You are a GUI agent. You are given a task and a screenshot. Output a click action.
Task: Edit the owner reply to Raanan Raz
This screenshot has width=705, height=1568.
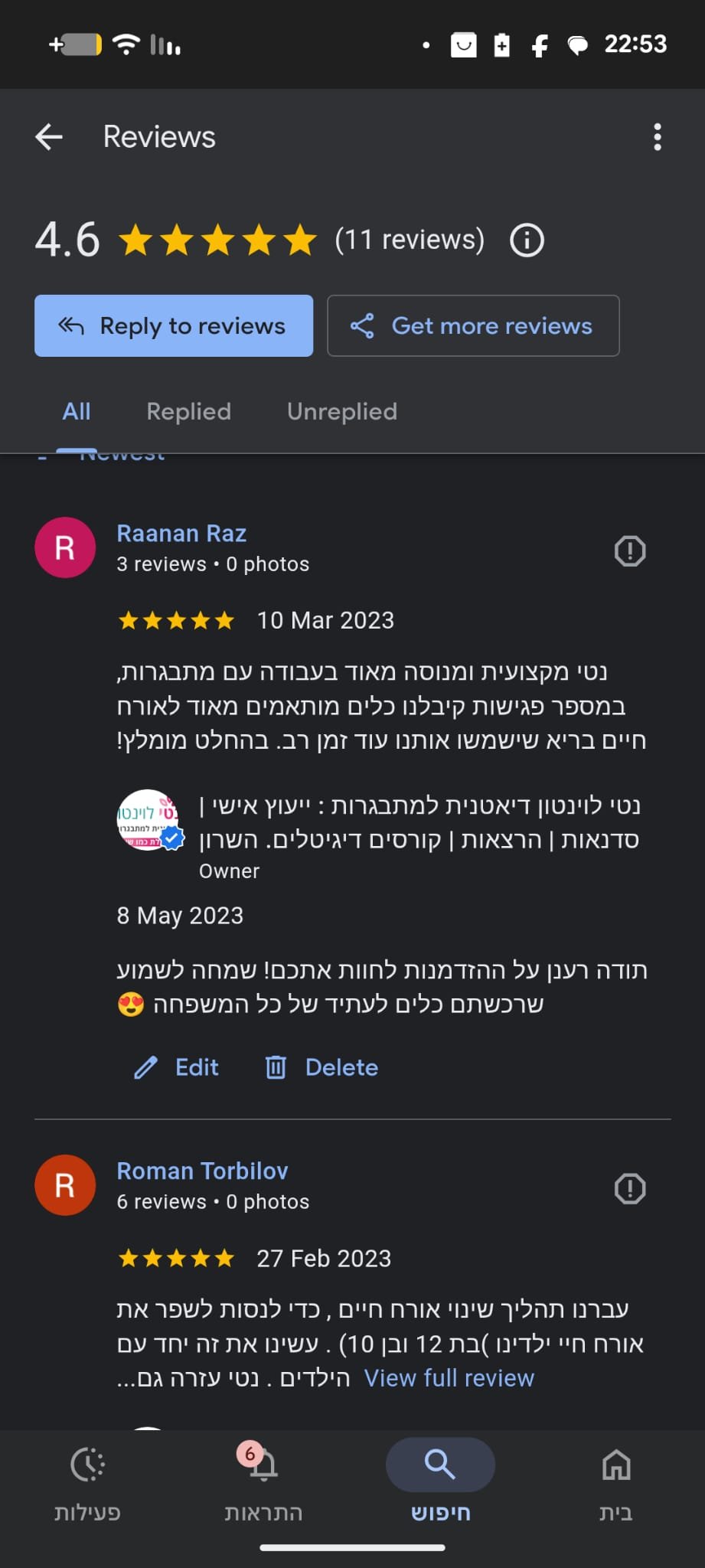(x=178, y=1067)
